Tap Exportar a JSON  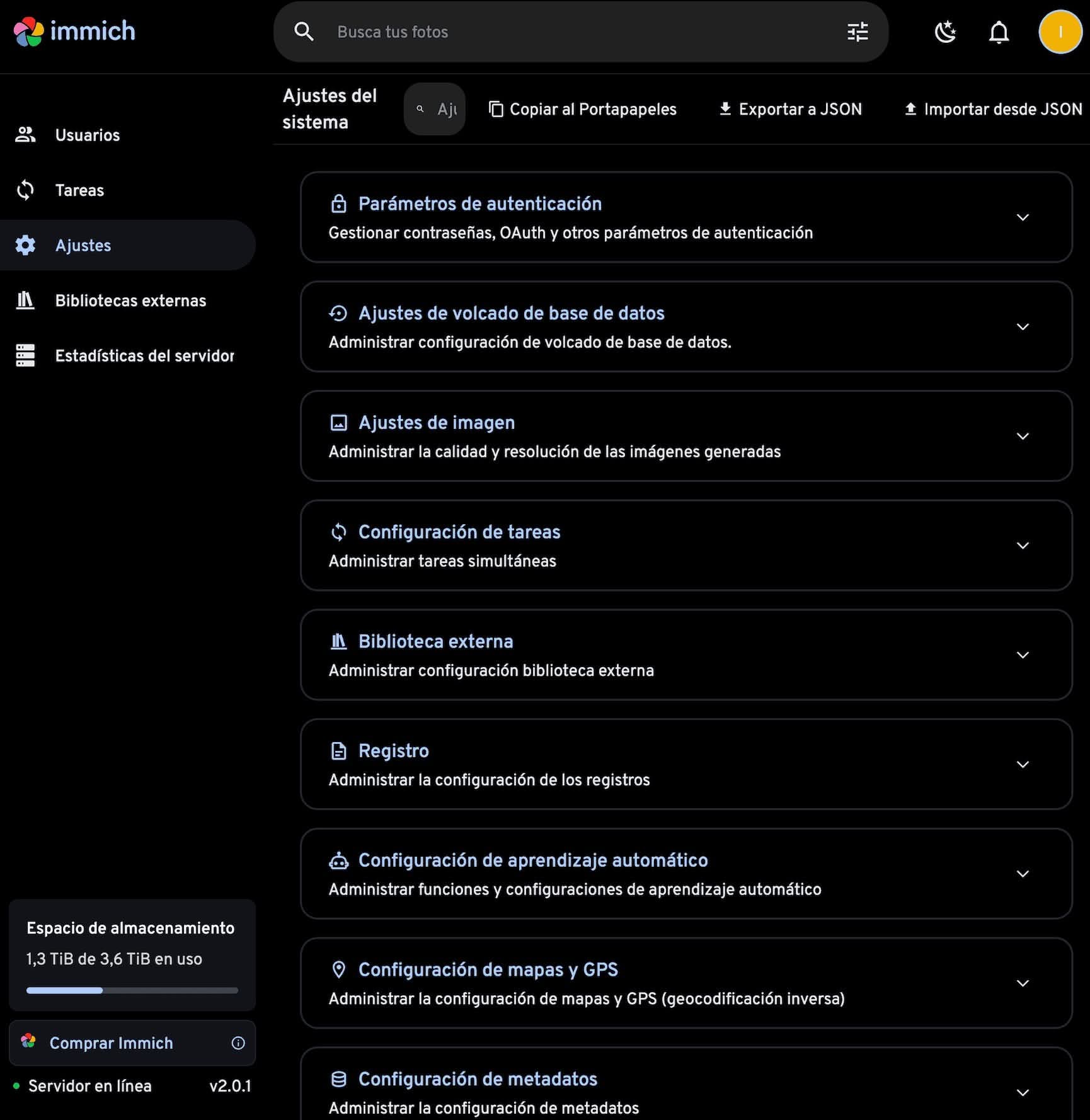[x=791, y=109]
